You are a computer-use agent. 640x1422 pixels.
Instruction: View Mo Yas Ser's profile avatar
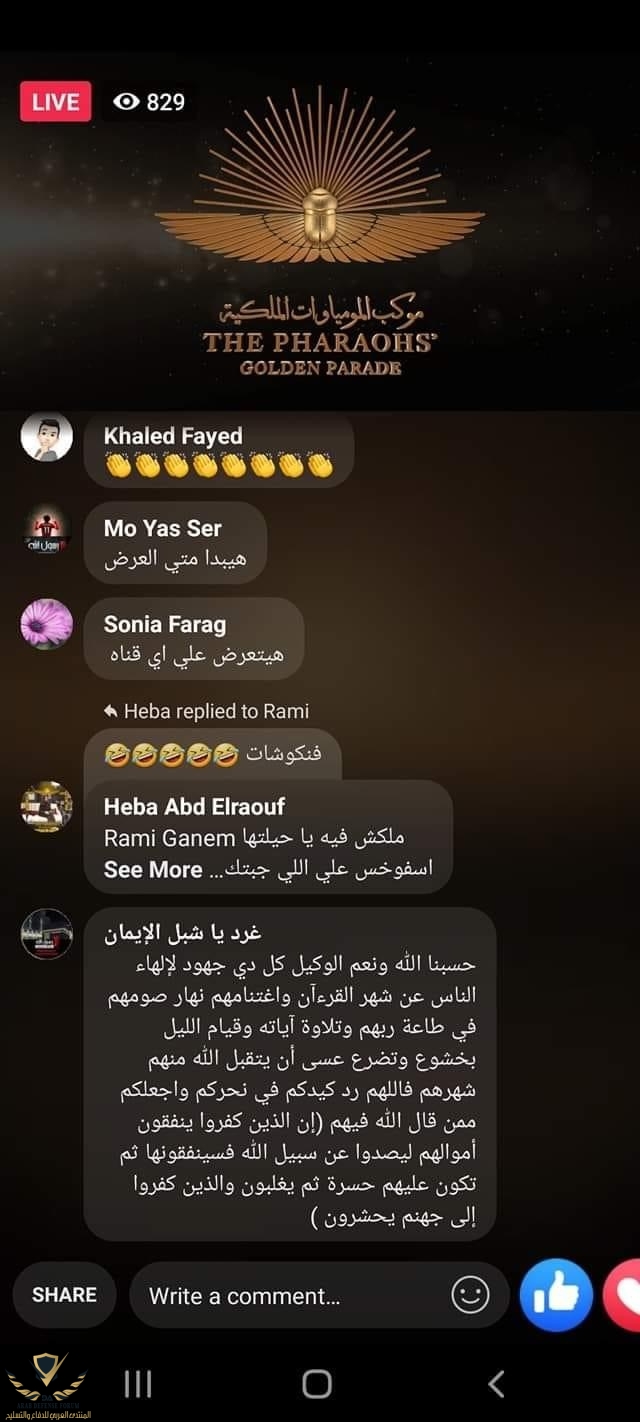(47, 531)
